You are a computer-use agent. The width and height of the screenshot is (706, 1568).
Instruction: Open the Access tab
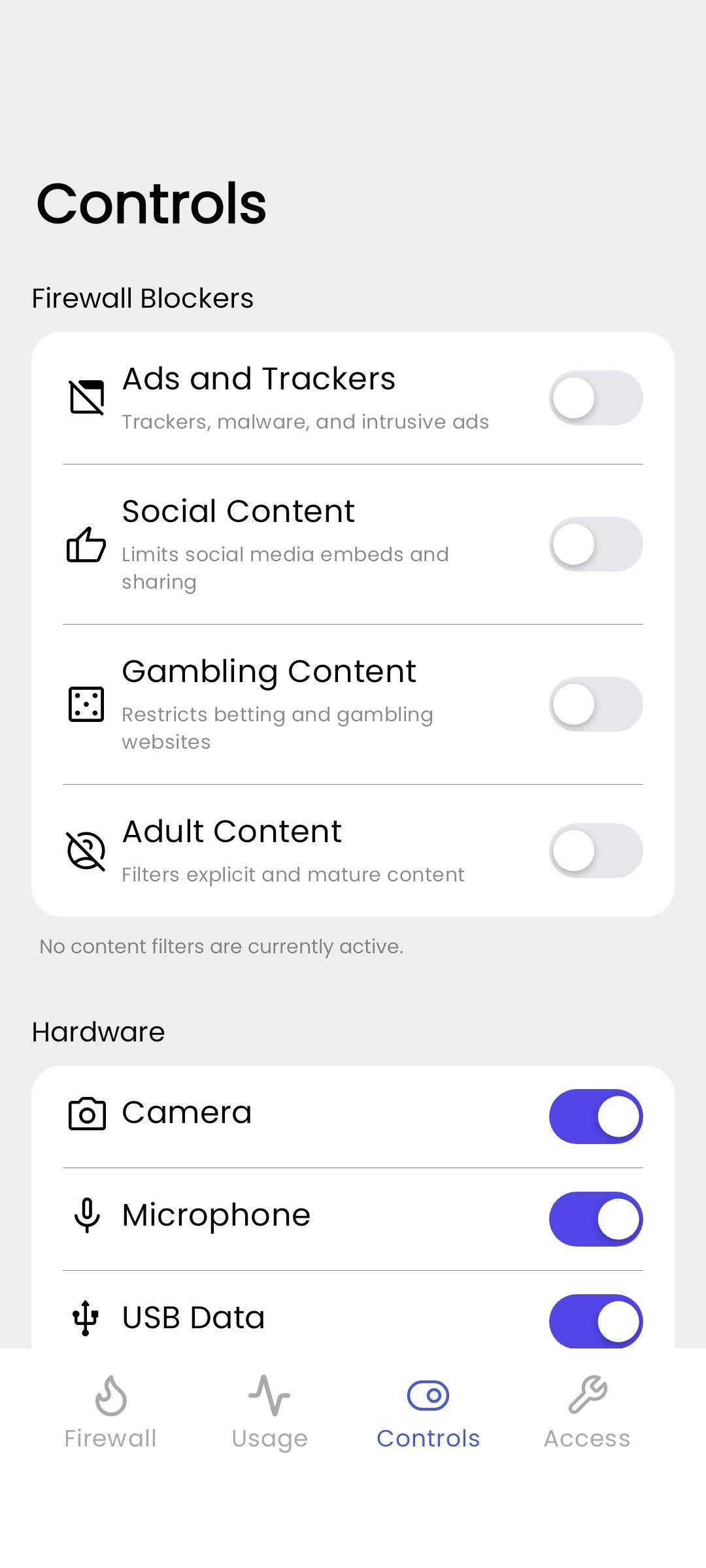(x=587, y=1413)
